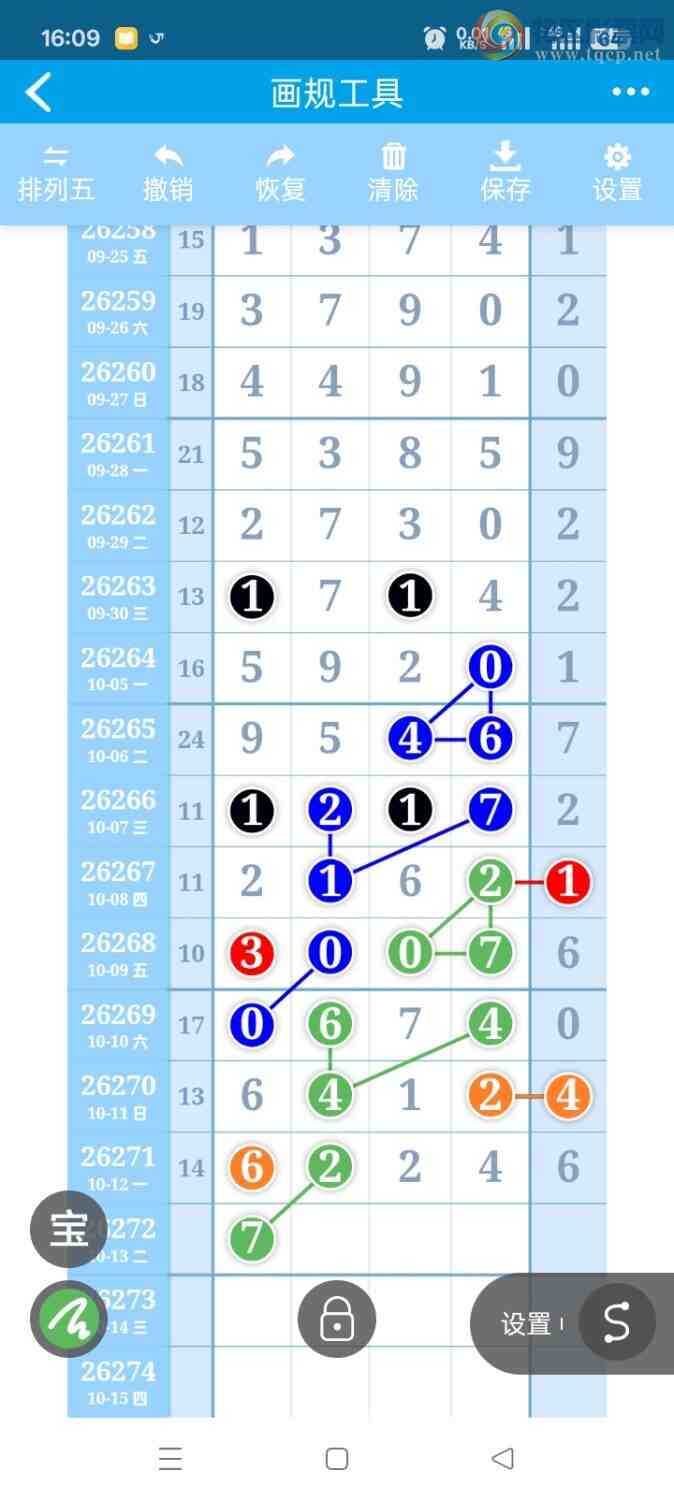Undo last drawing with 撤销
The image size is (674, 1500).
168,174
